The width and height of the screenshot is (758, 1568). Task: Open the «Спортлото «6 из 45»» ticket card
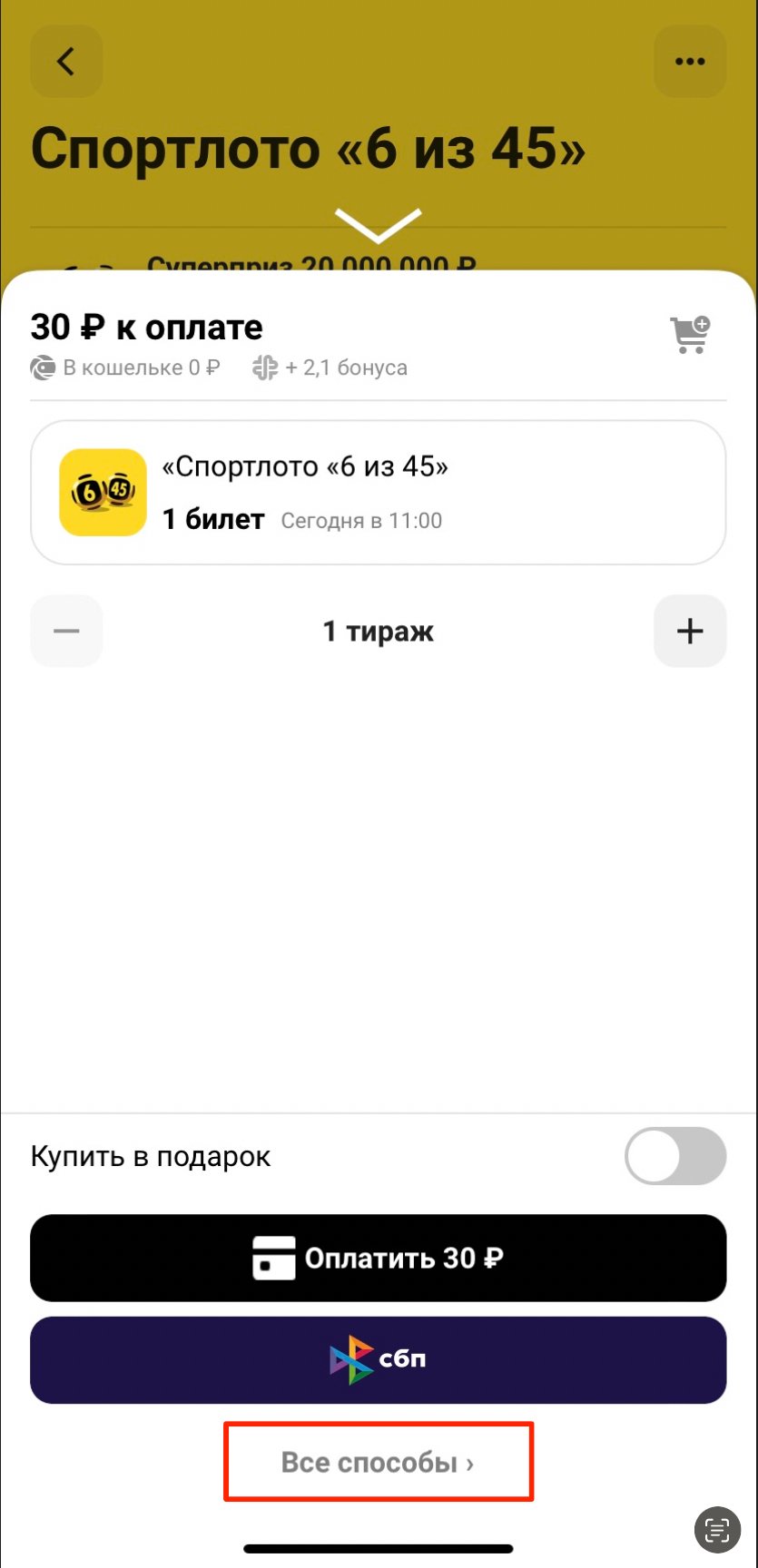(378, 492)
